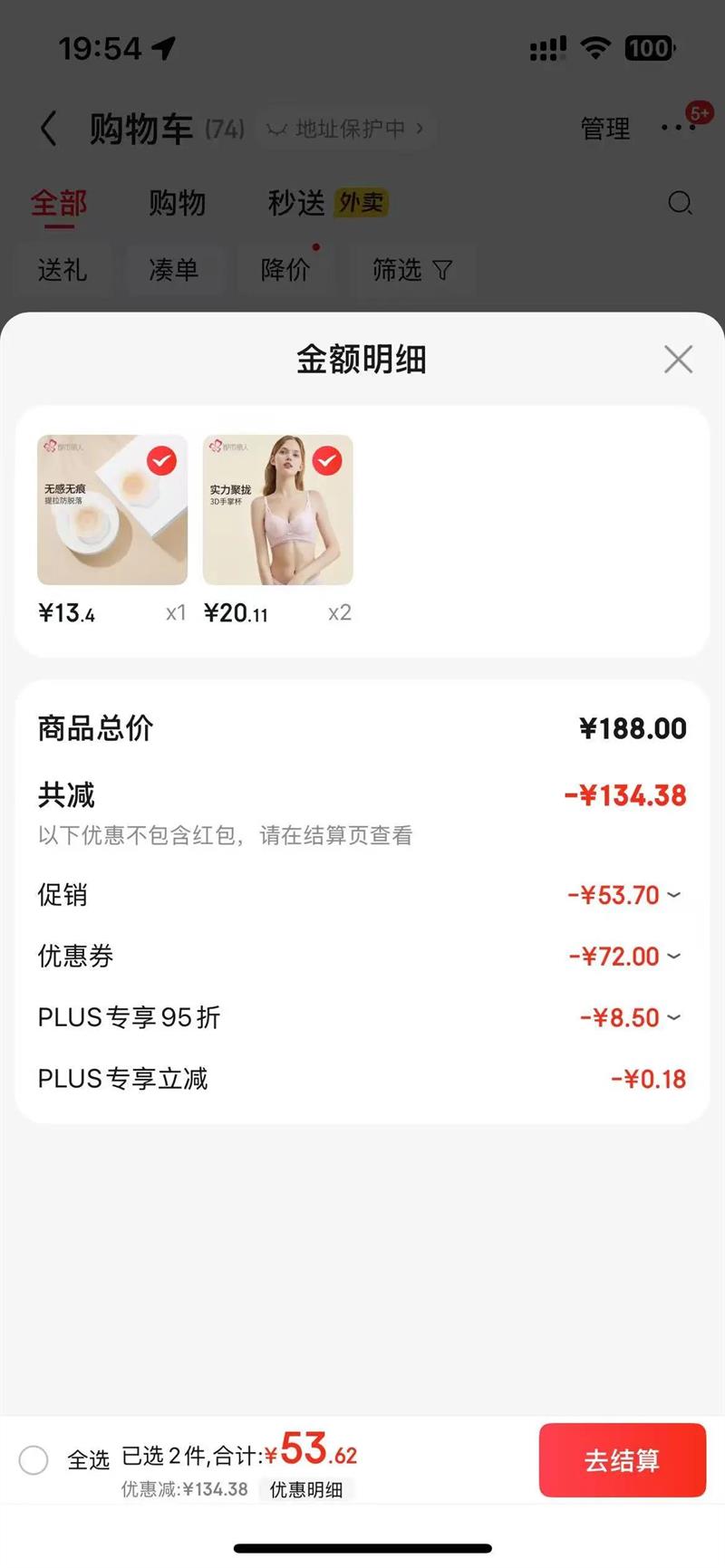Image resolution: width=725 pixels, height=1568 pixels.
Task: Open 优惠明细 next to the savings amount
Action: pyautogui.click(x=306, y=1490)
